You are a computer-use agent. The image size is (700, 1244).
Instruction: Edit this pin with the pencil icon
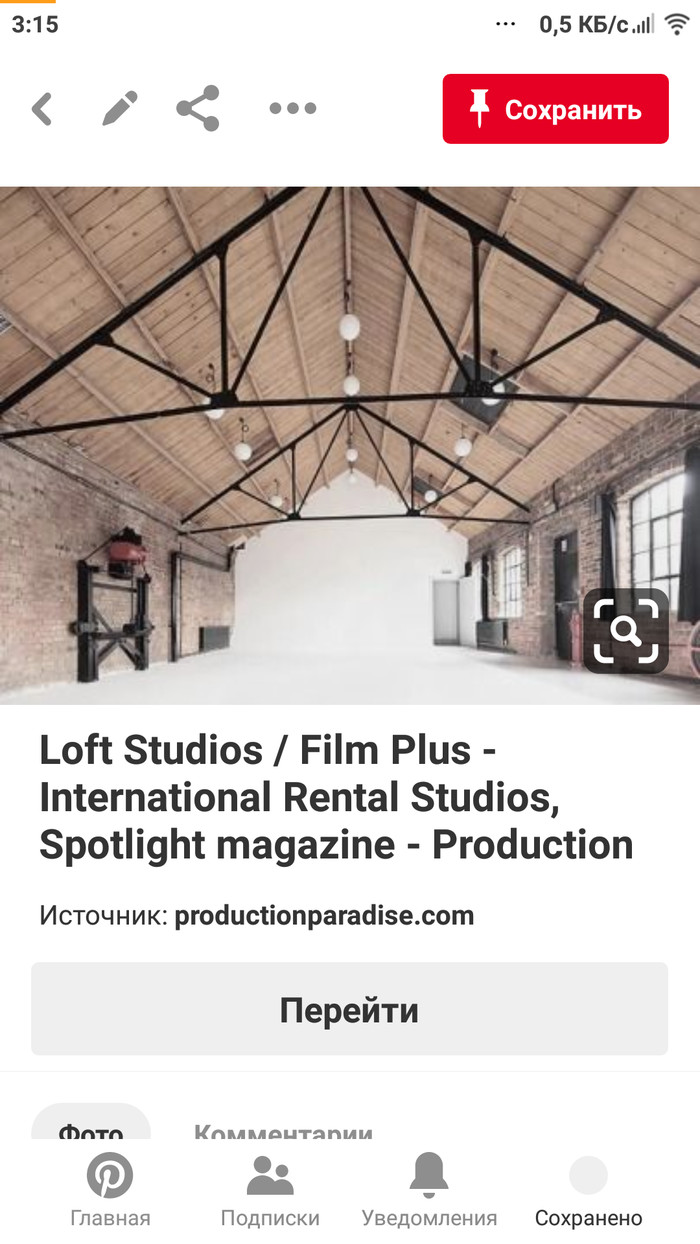[x=120, y=108]
